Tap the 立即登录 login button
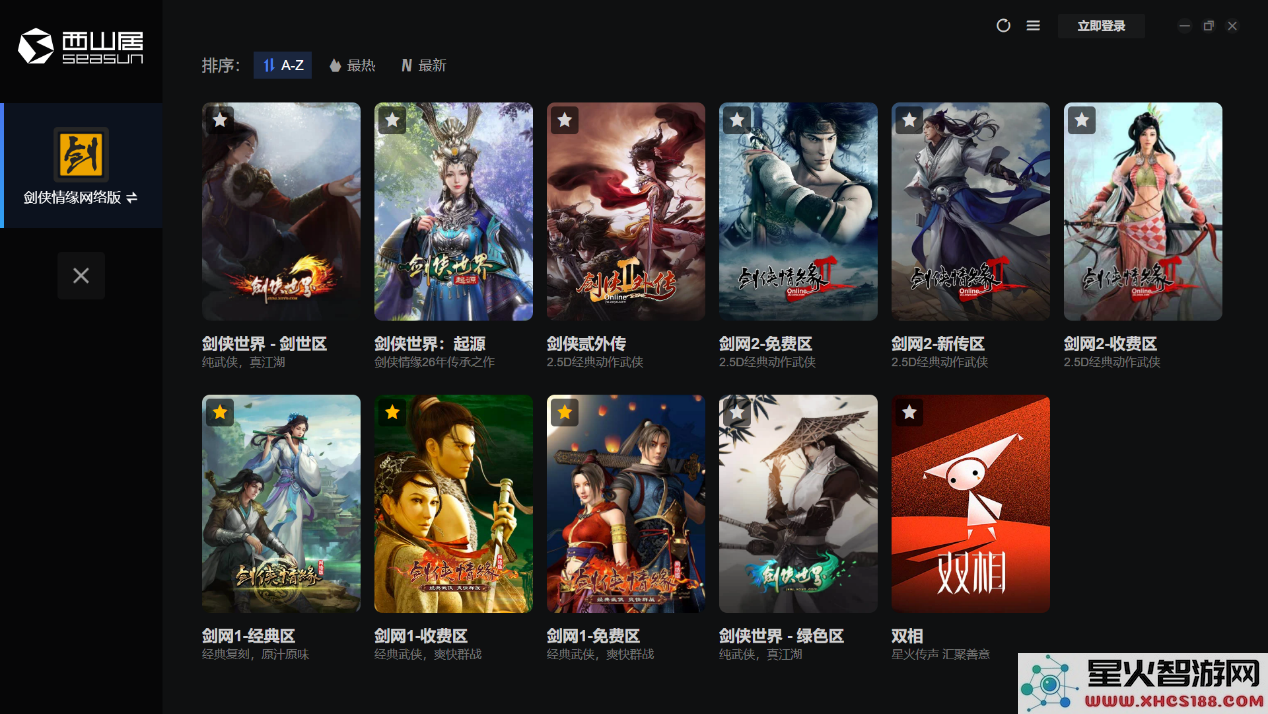This screenshot has height=714, width=1268. coord(1101,26)
